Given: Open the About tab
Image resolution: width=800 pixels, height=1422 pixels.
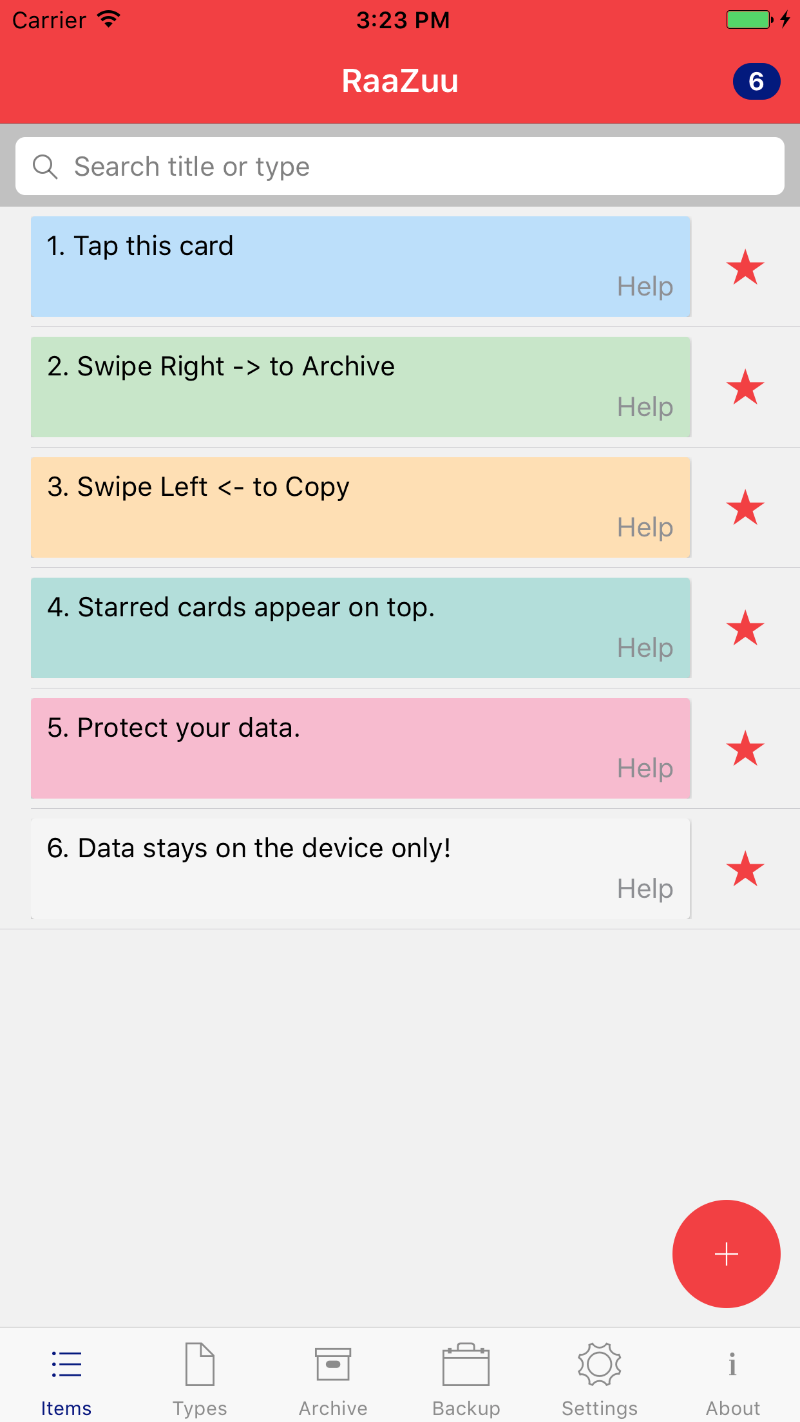Looking at the screenshot, I should [733, 1380].
